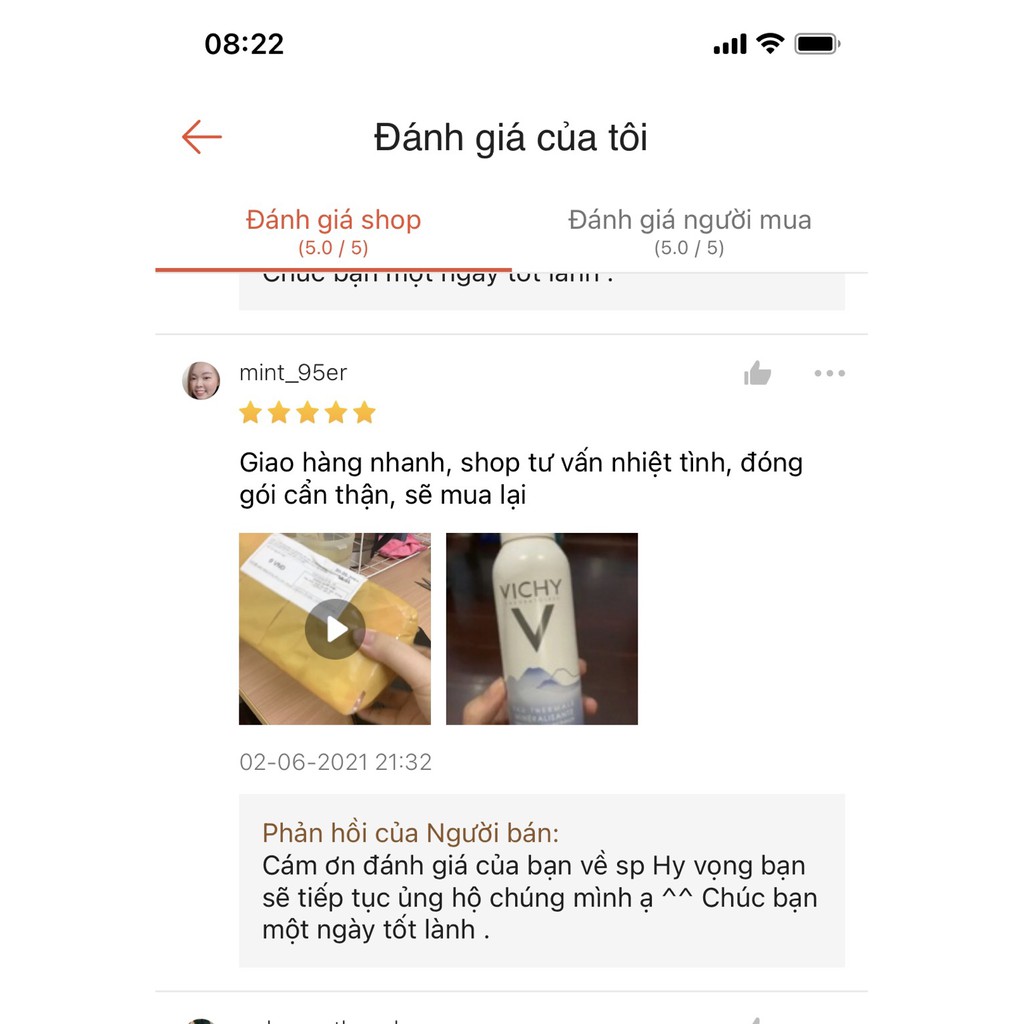This screenshot has width=1024, height=1024.
Task: Play the review video of the yellow package
Action: pyautogui.click(x=335, y=629)
